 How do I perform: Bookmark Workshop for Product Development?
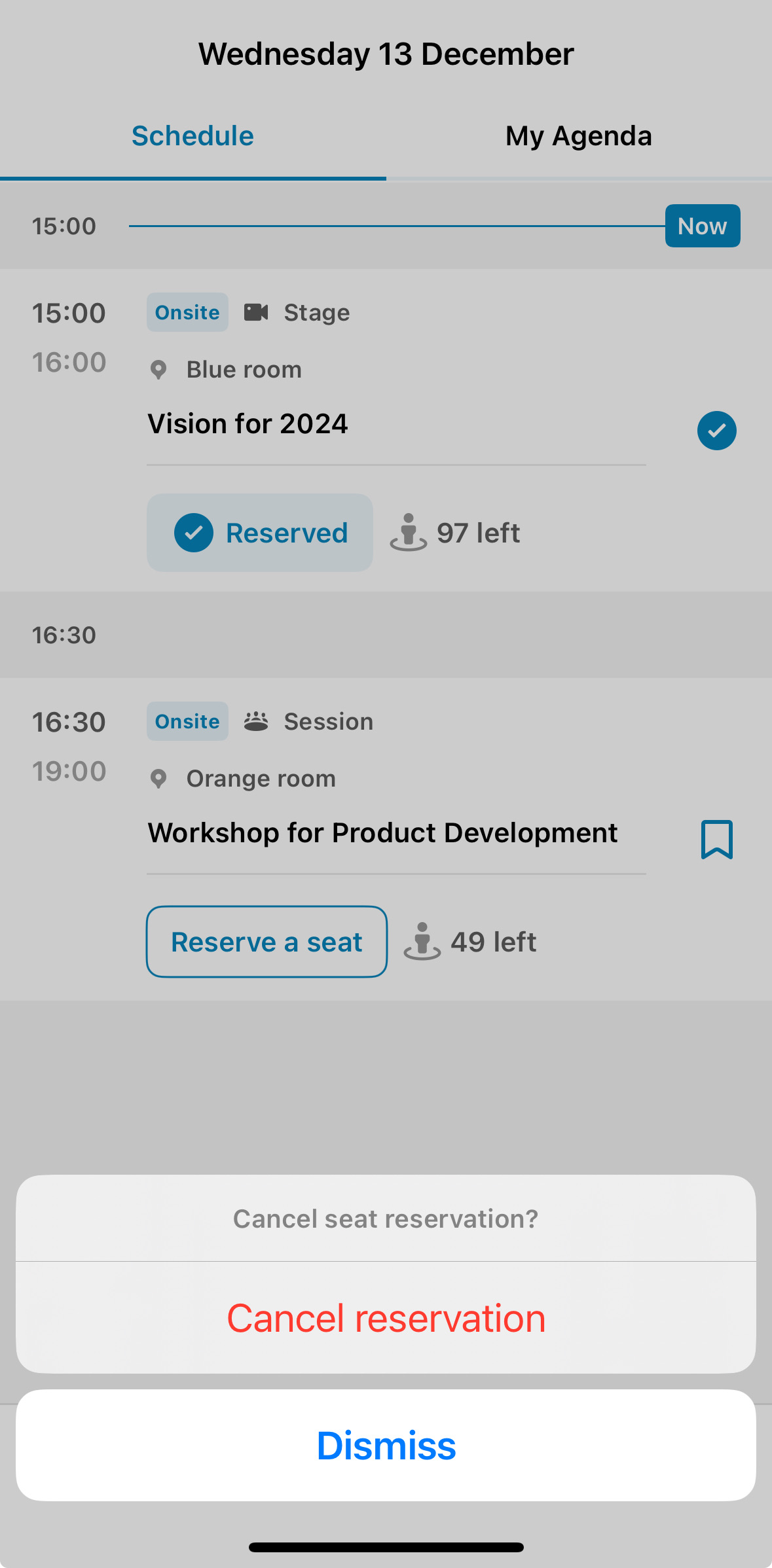tap(717, 839)
